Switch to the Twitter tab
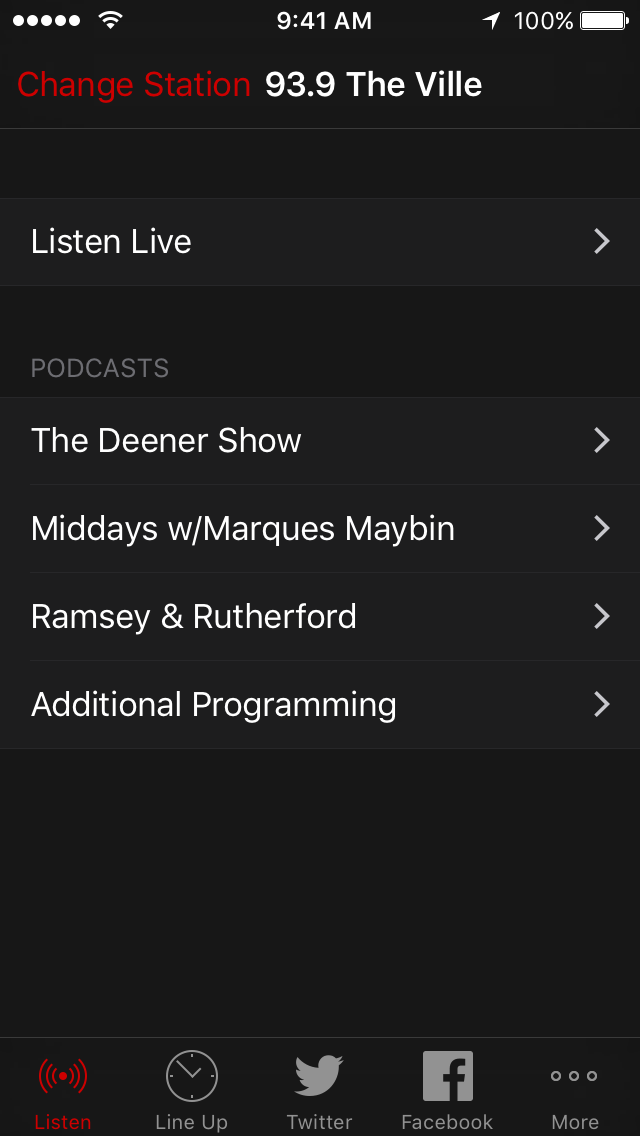The image size is (640, 1136). tap(319, 1090)
